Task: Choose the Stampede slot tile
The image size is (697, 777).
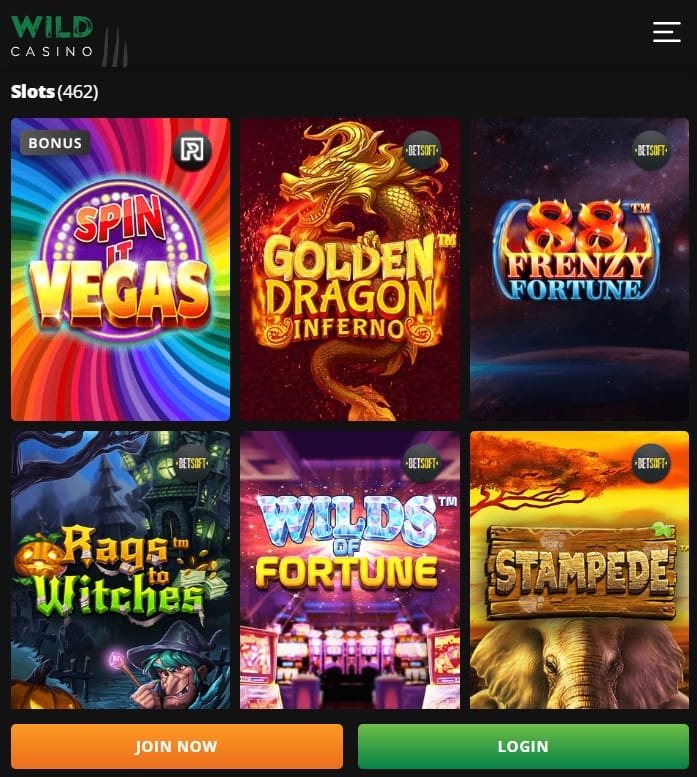Action: pyautogui.click(x=579, y=570)
